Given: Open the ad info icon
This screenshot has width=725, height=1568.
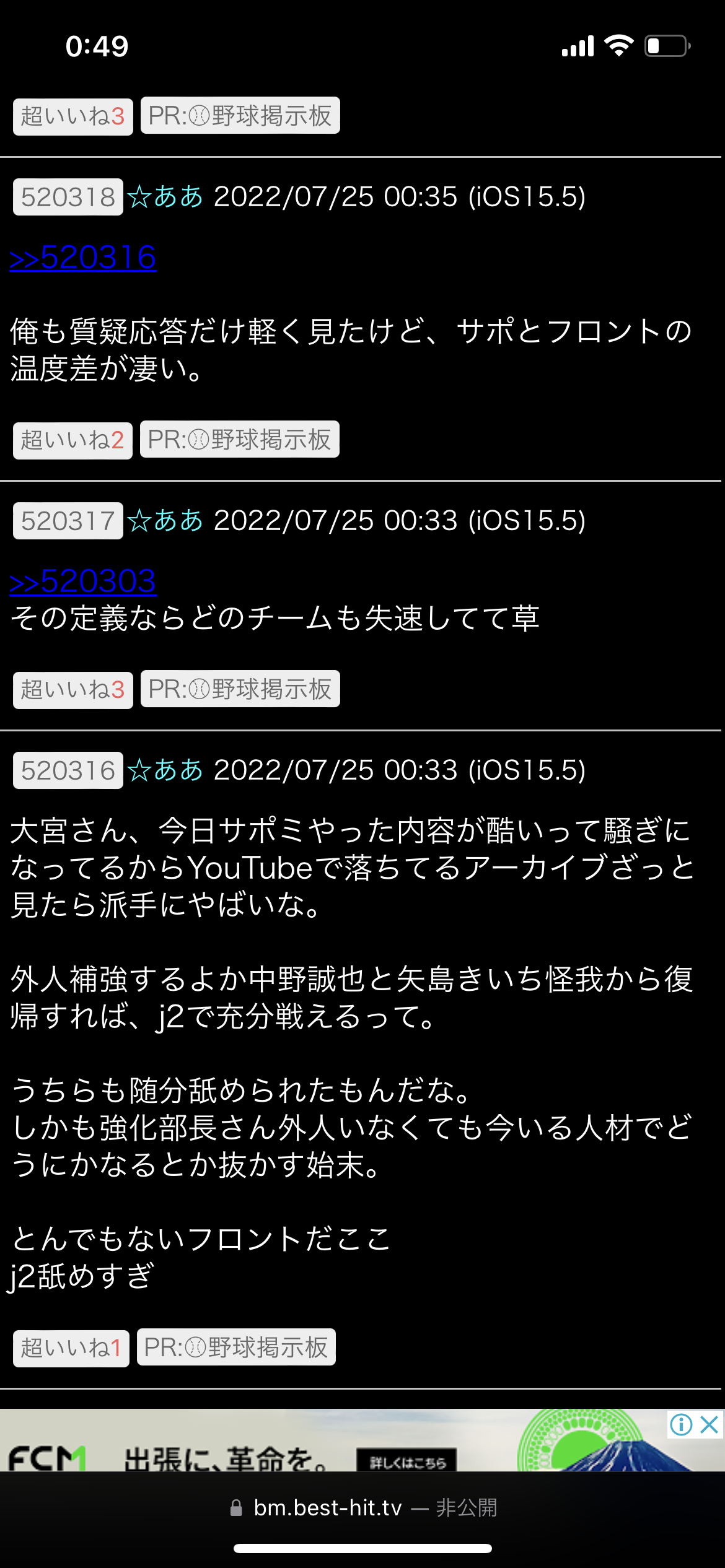Looking at the screenshot, I should click(x=681, y=1425).
